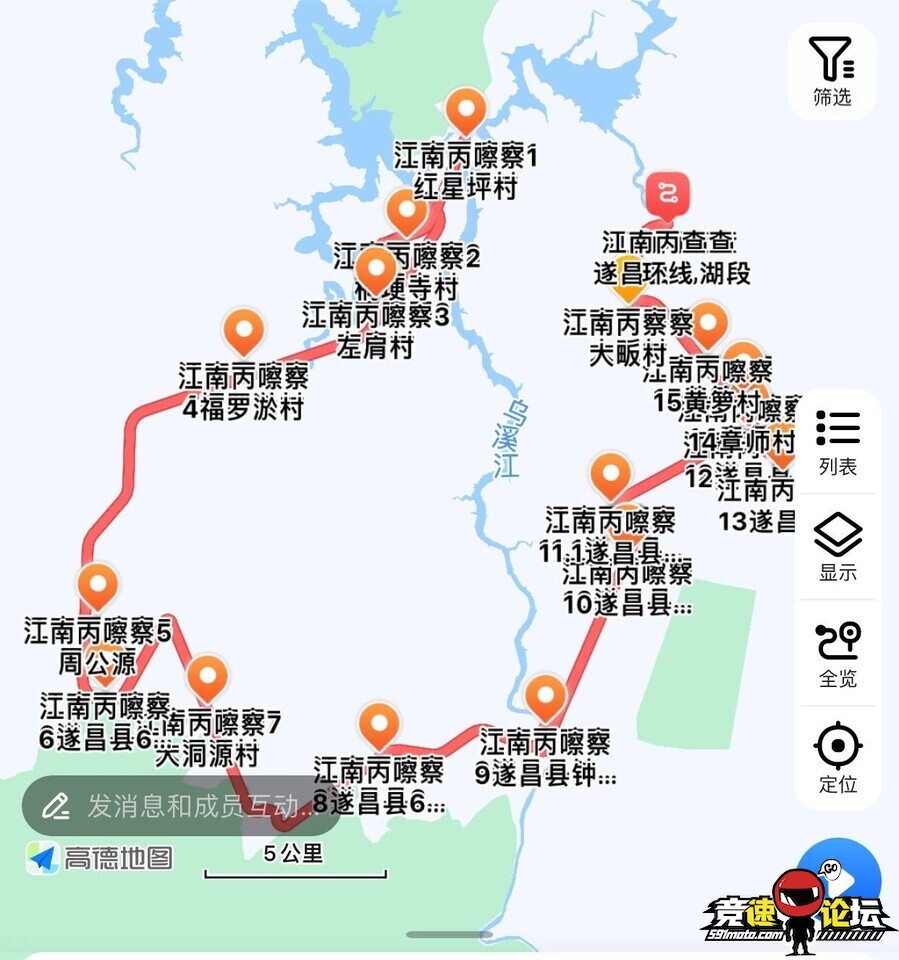This screenshot has height=960, width=899.
Task: Select the marker 江南丙嚓察3 左肩村
Action: tap(377, 269)
